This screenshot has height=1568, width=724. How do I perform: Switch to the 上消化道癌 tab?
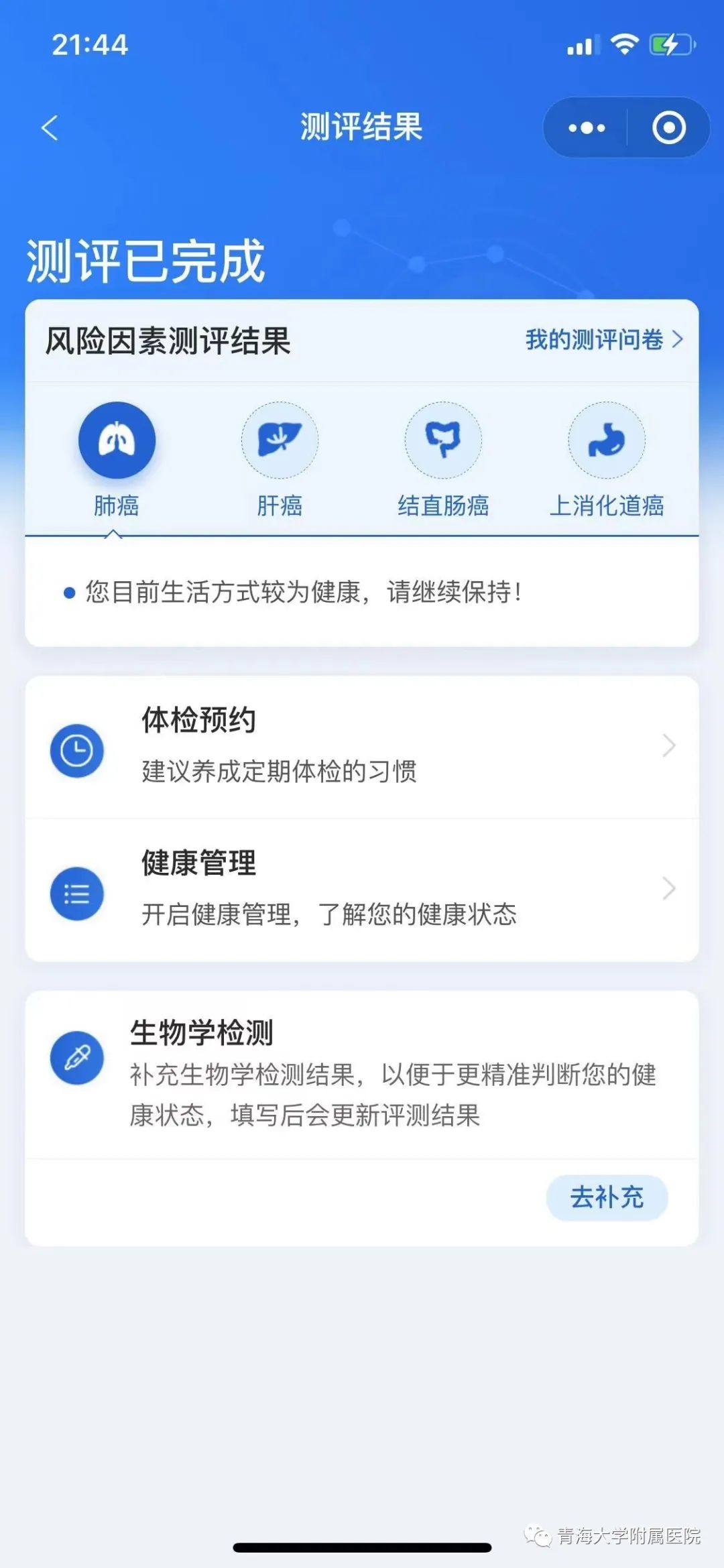[607, 461]
